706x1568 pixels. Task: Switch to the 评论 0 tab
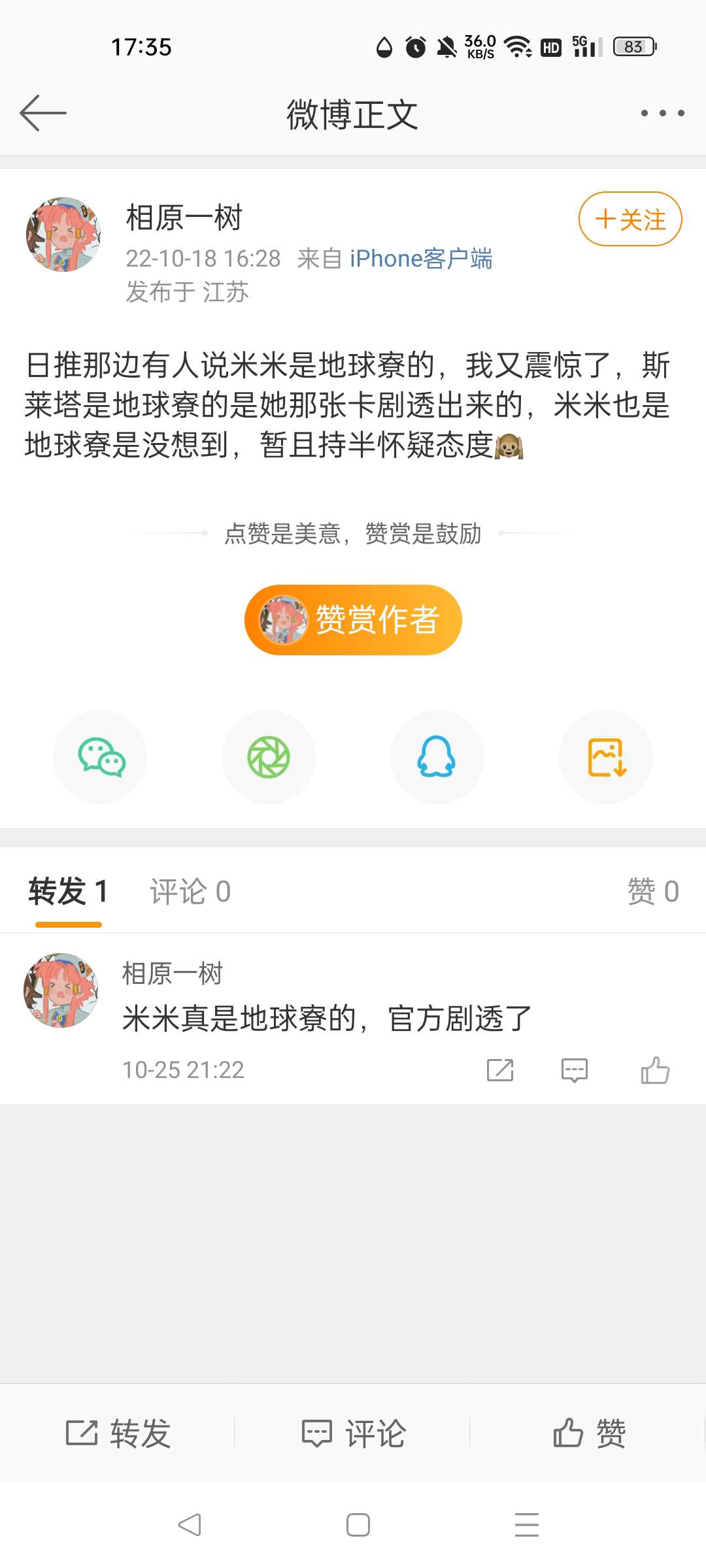pos(190,891)
